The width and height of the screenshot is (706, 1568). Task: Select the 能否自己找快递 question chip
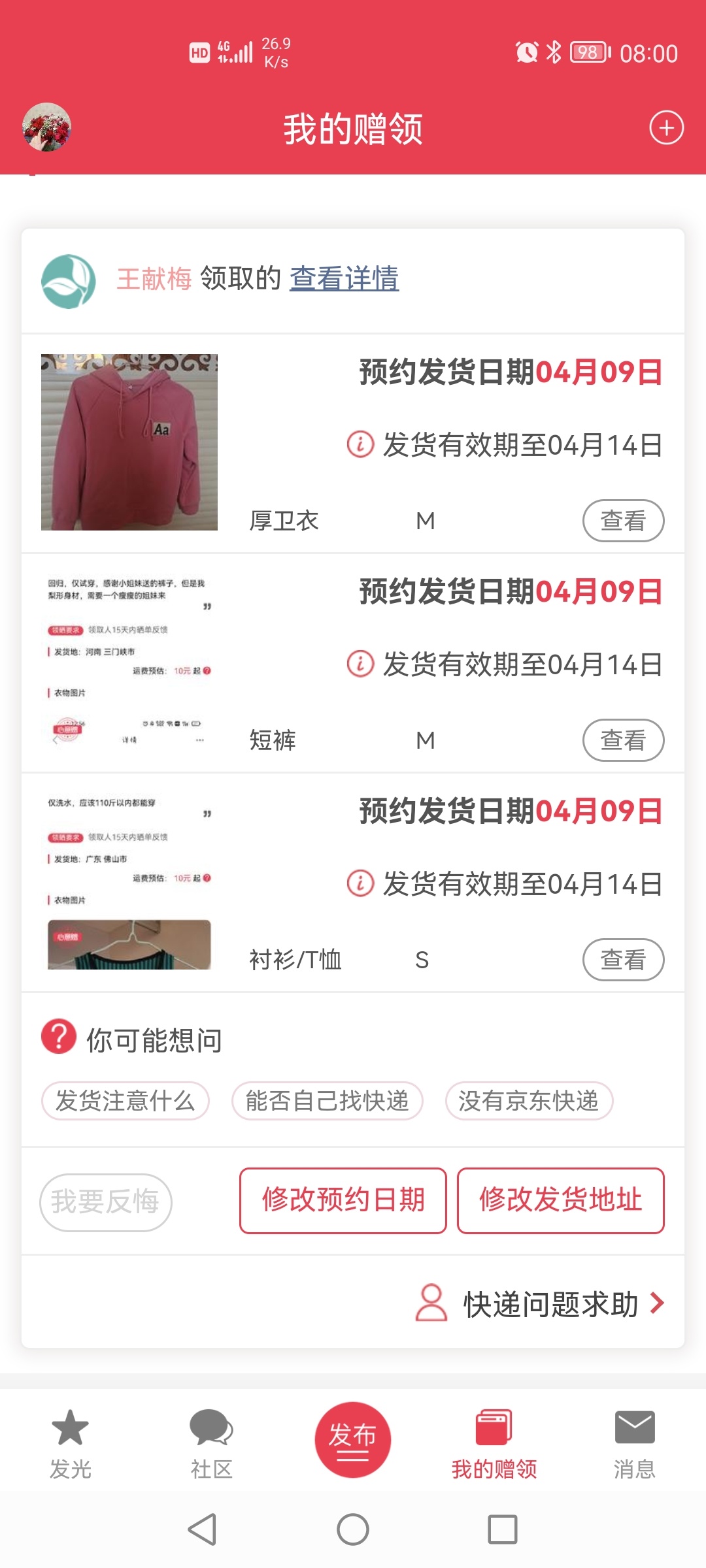[x=327, y=1101]
